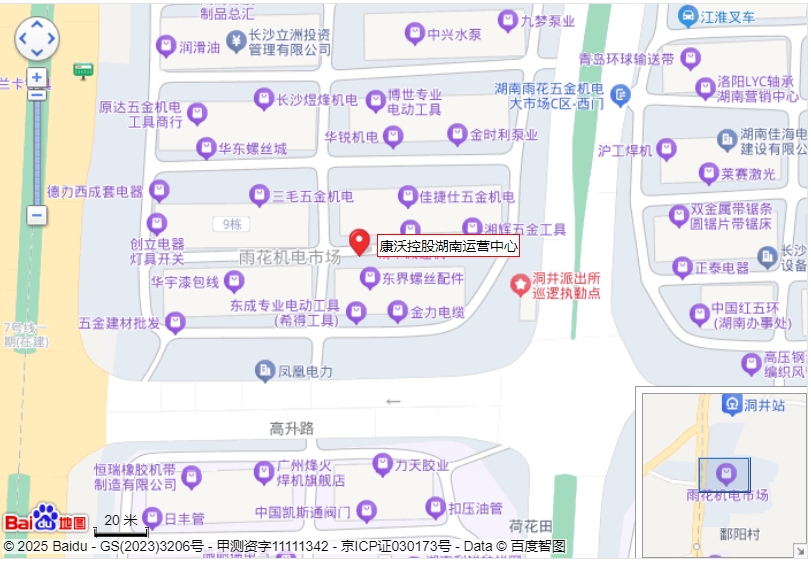Viewport: 811px width, 568px height.
Task: Open the 长沙煜隆机电 marker
Action: (263, 98)
